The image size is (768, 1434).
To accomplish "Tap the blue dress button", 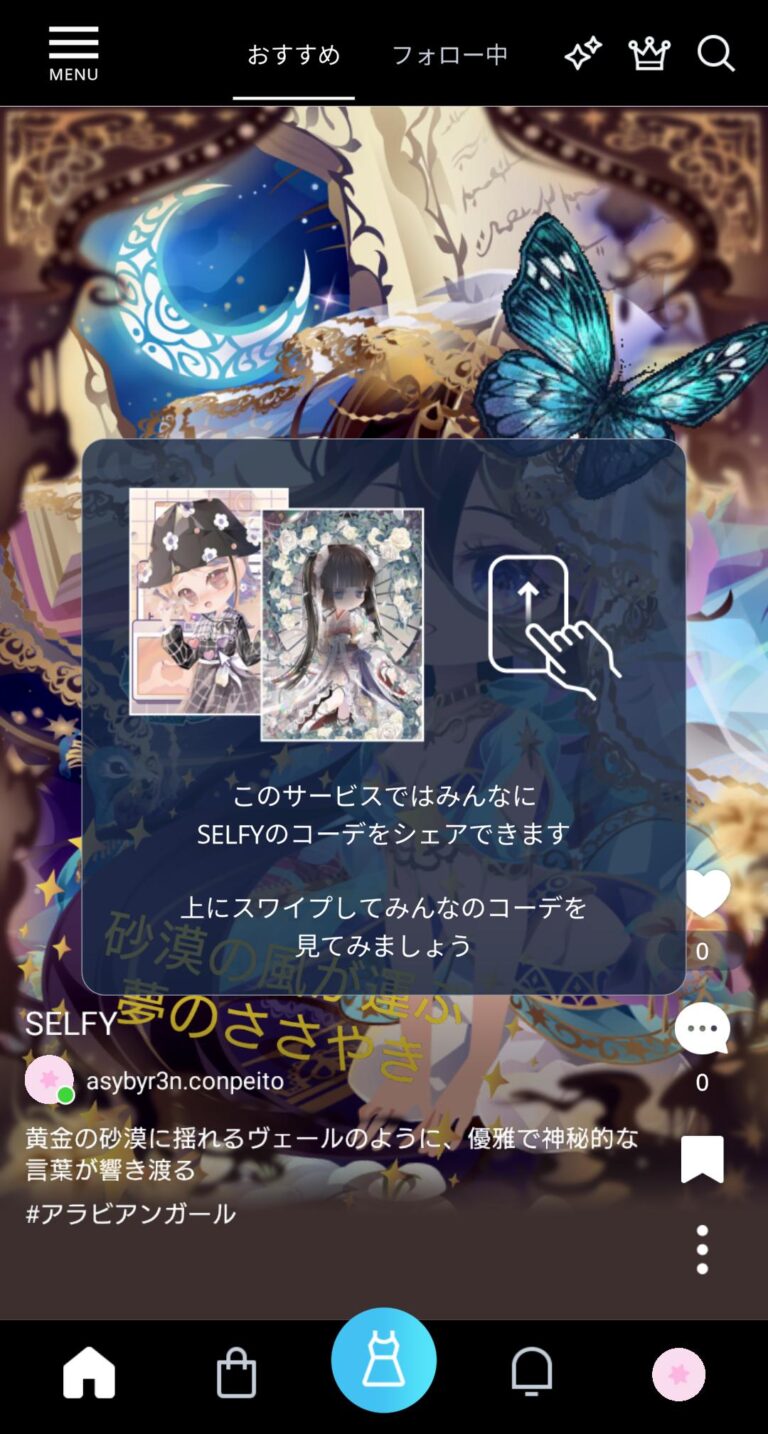I will [384, 1360].
